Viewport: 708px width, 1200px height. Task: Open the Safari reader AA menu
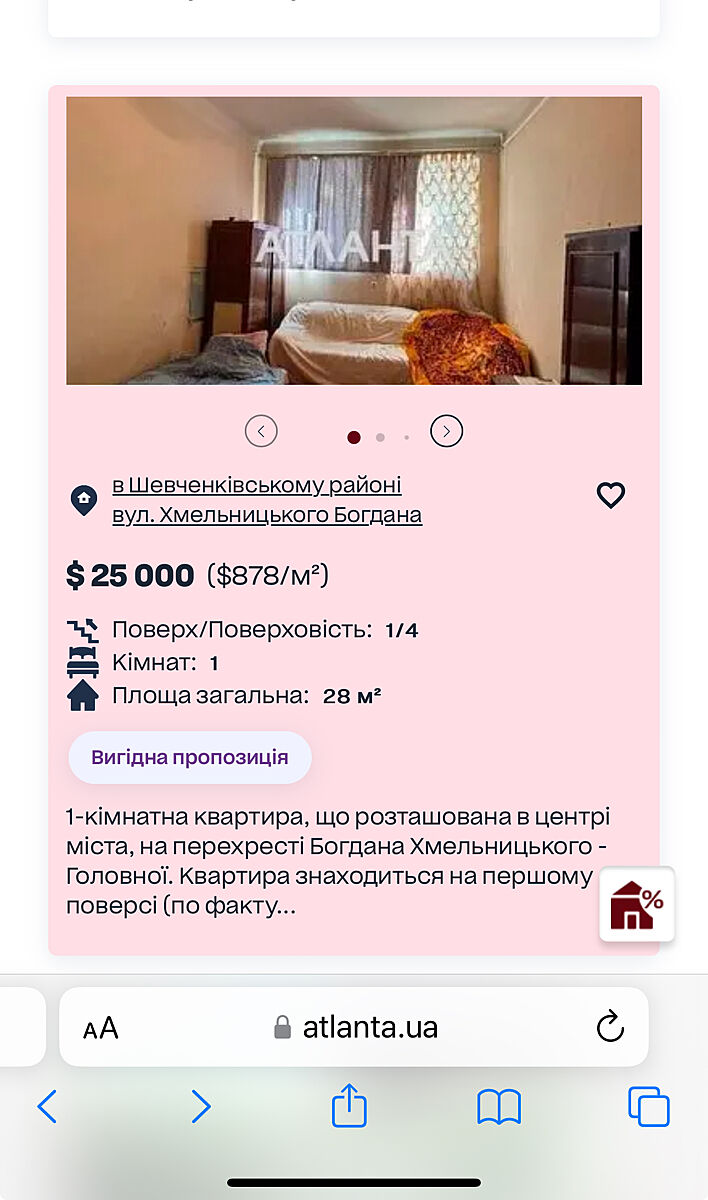coord(101,1027)
